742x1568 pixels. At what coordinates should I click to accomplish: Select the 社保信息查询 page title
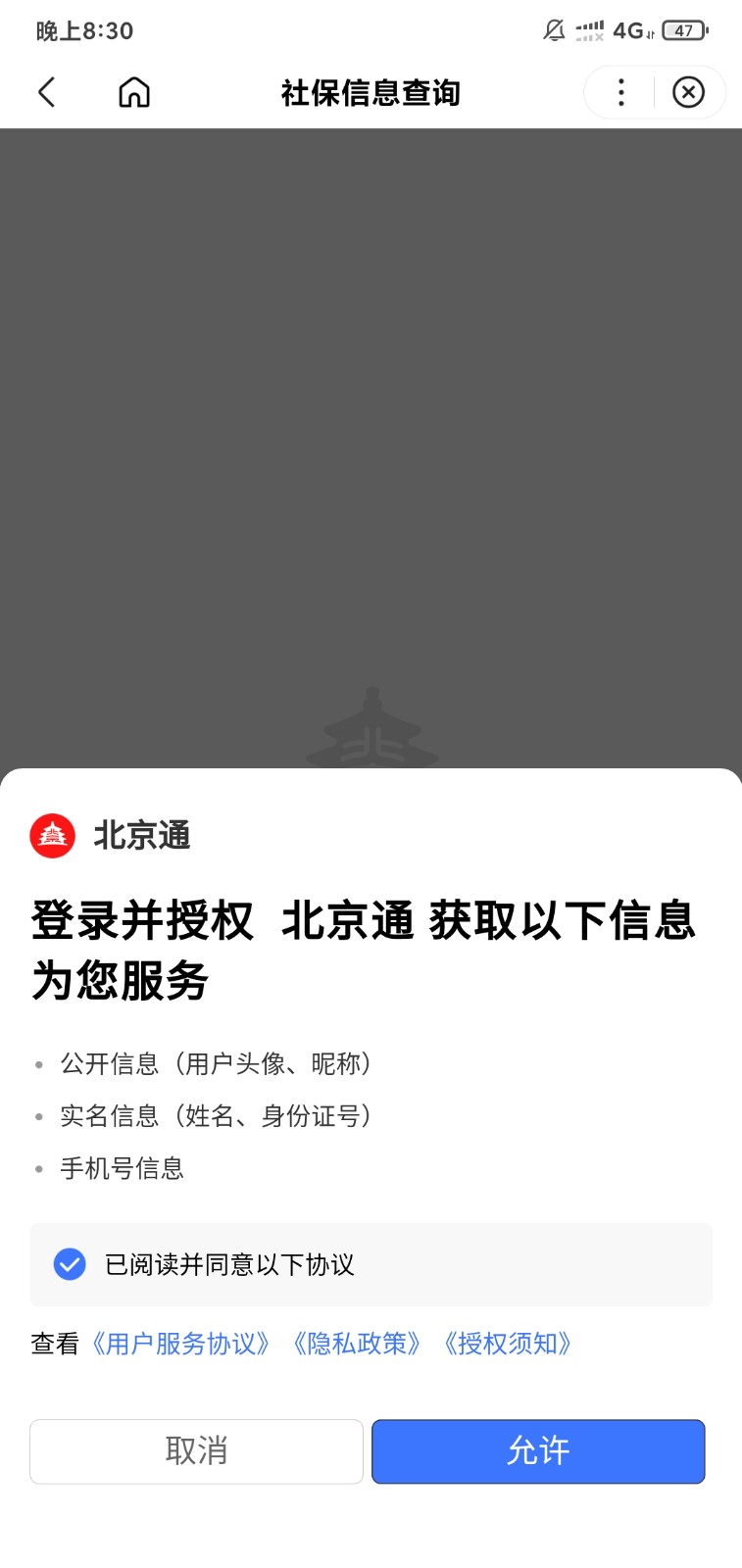[371, 91]
